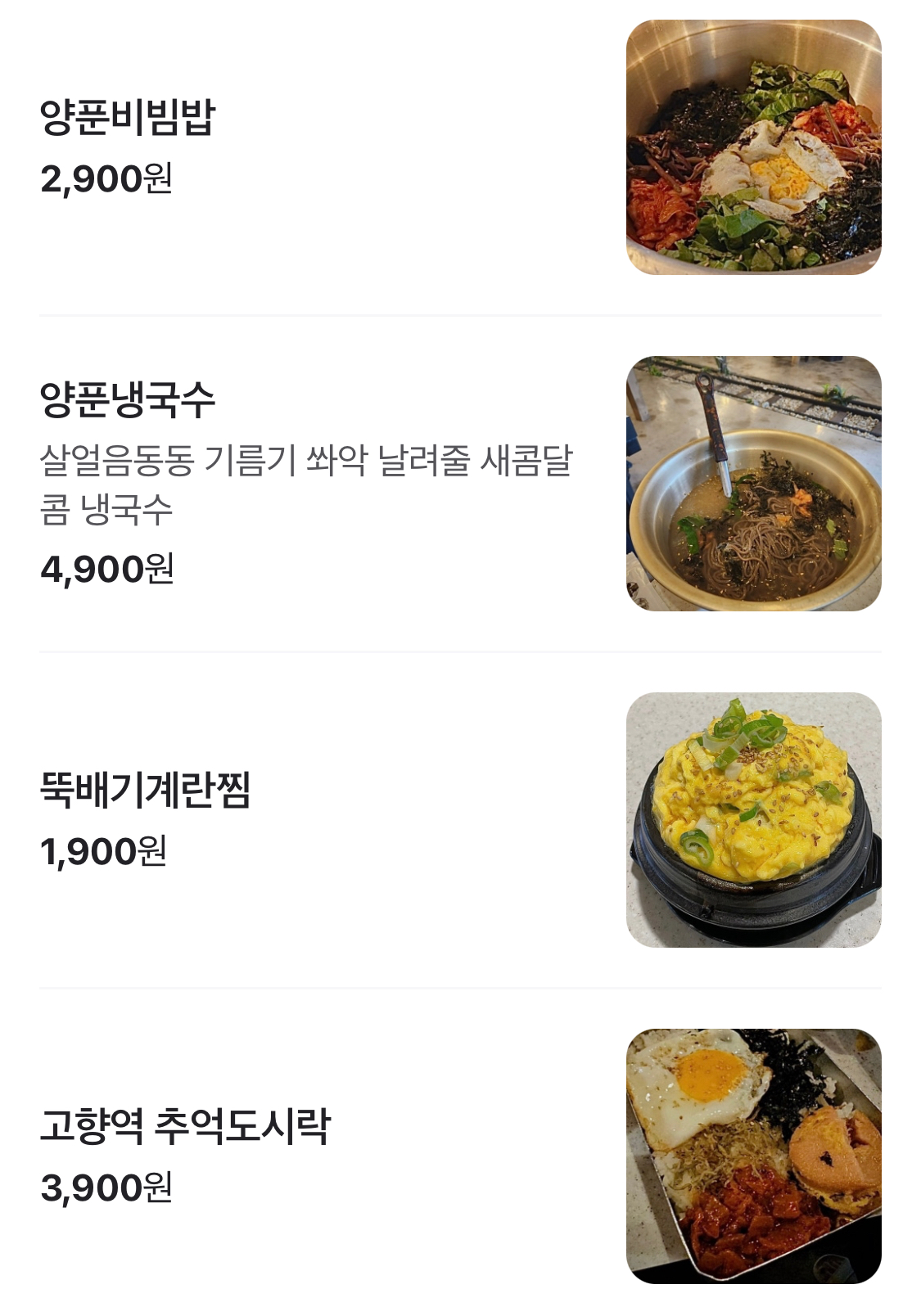The height and width of the screenshot is (1316, 921).
Task: Open the 뚝배기계란찜 menu item
Action: click(x=145, y=790)
